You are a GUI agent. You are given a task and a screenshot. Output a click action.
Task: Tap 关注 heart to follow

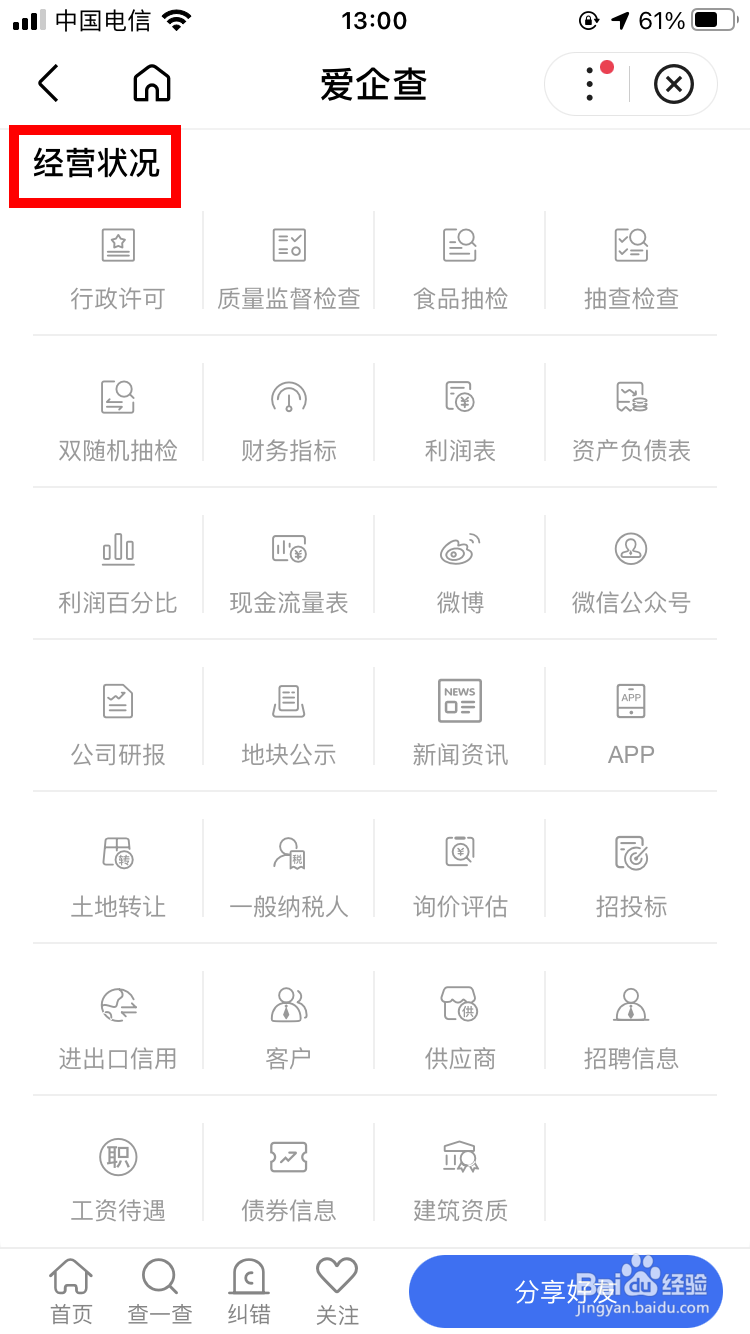click(x=337, y=1291)
